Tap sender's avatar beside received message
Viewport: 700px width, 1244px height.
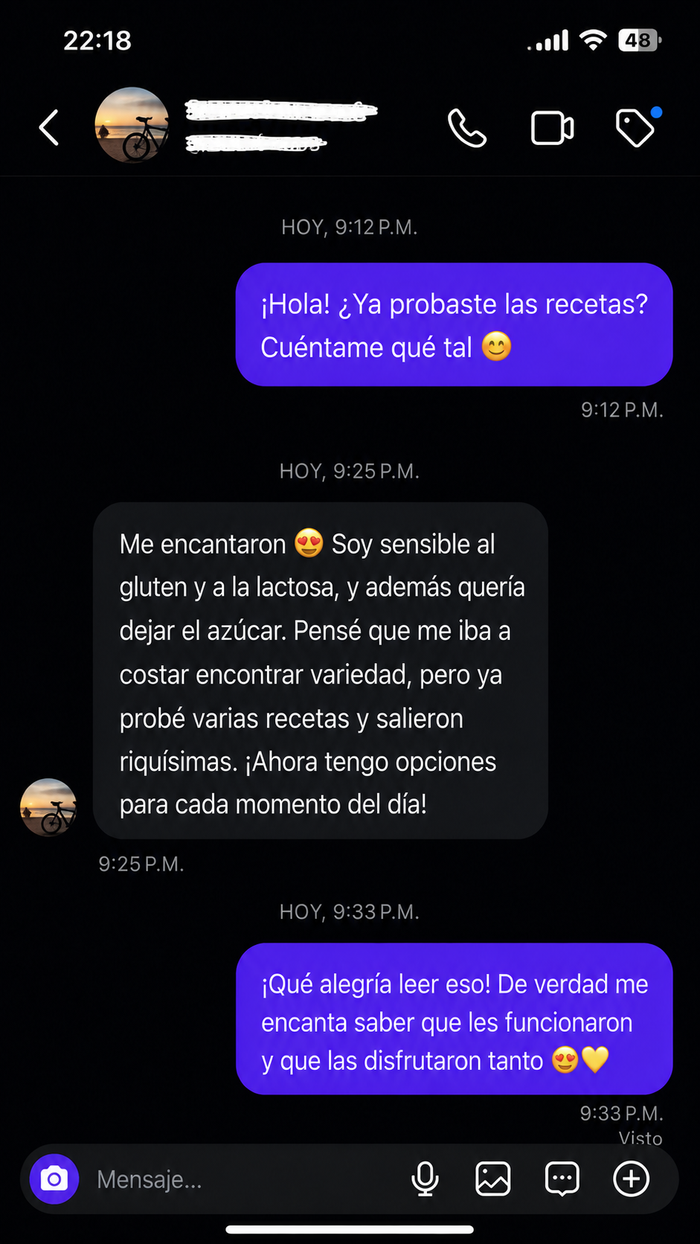tap(48, 808)
